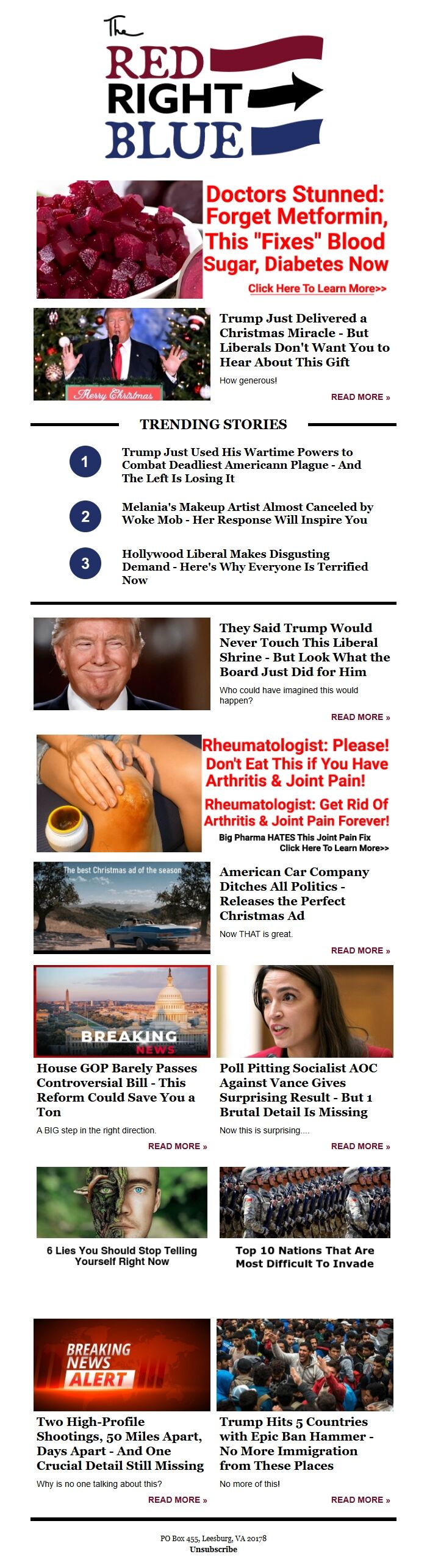The image size is (427, 1568).
Task: Open the AOC photo thumbnail
Action: 305,1011
